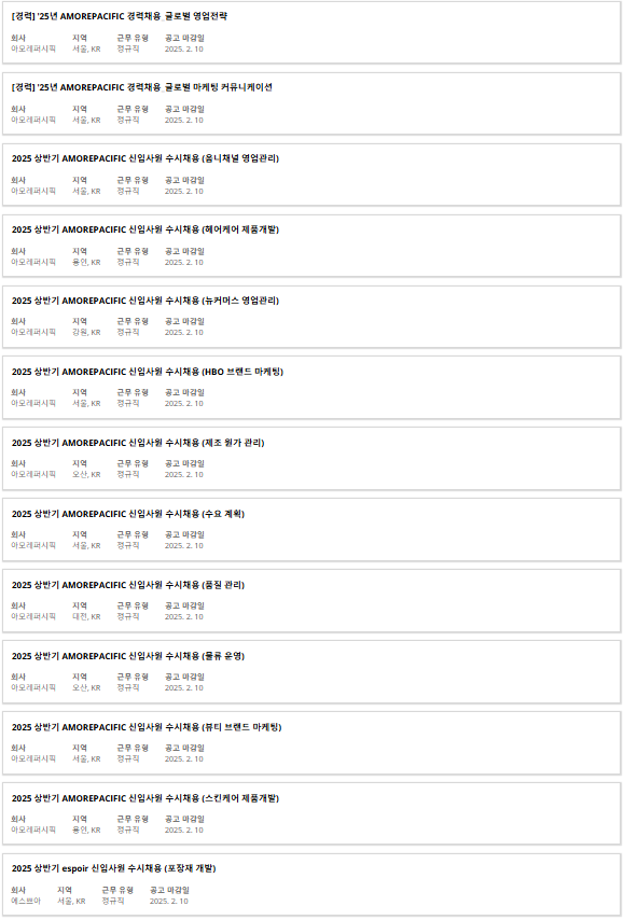Open the 뉴커머스 영업관리 job listing
This screenshot has width=624, height=920.
point(146,301)
